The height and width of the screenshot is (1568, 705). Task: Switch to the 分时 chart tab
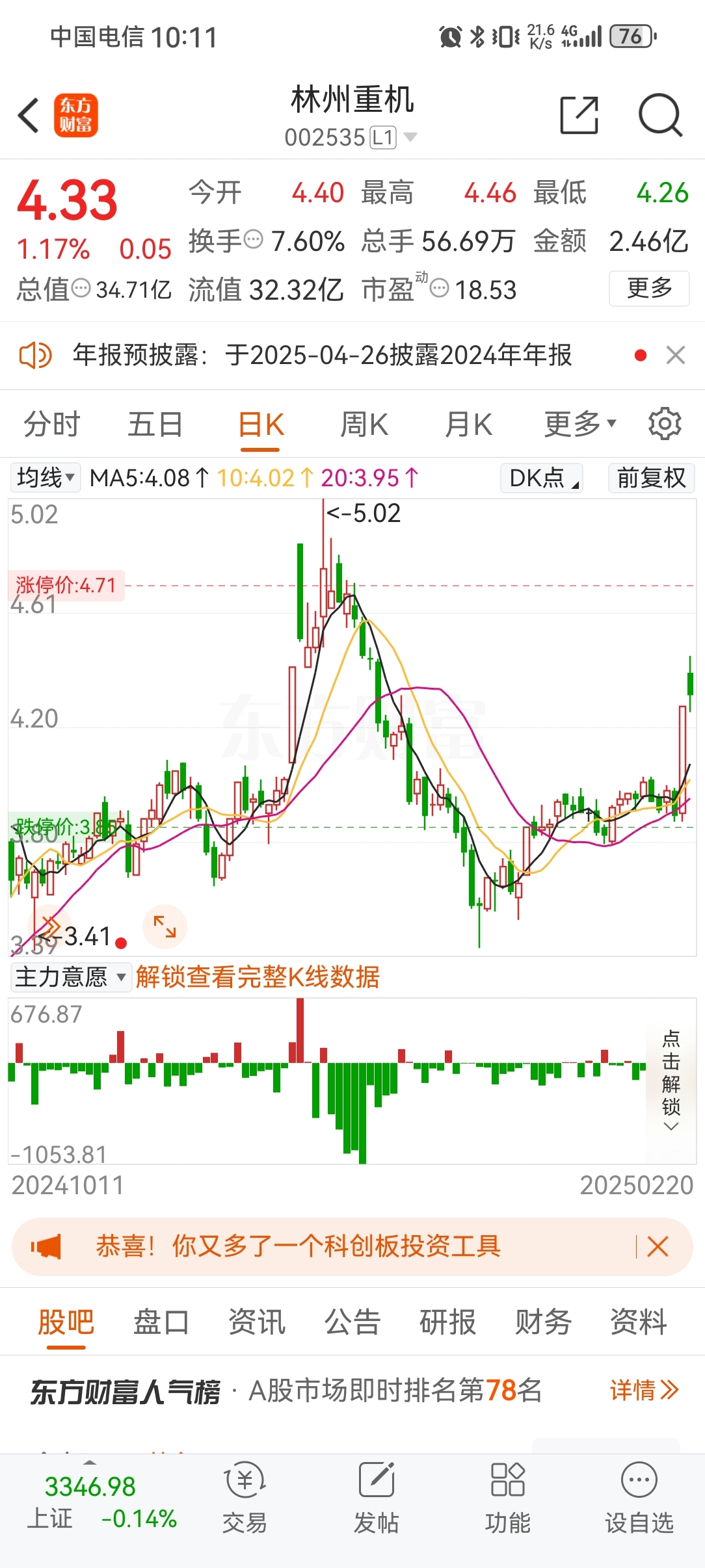pos(51,425)
